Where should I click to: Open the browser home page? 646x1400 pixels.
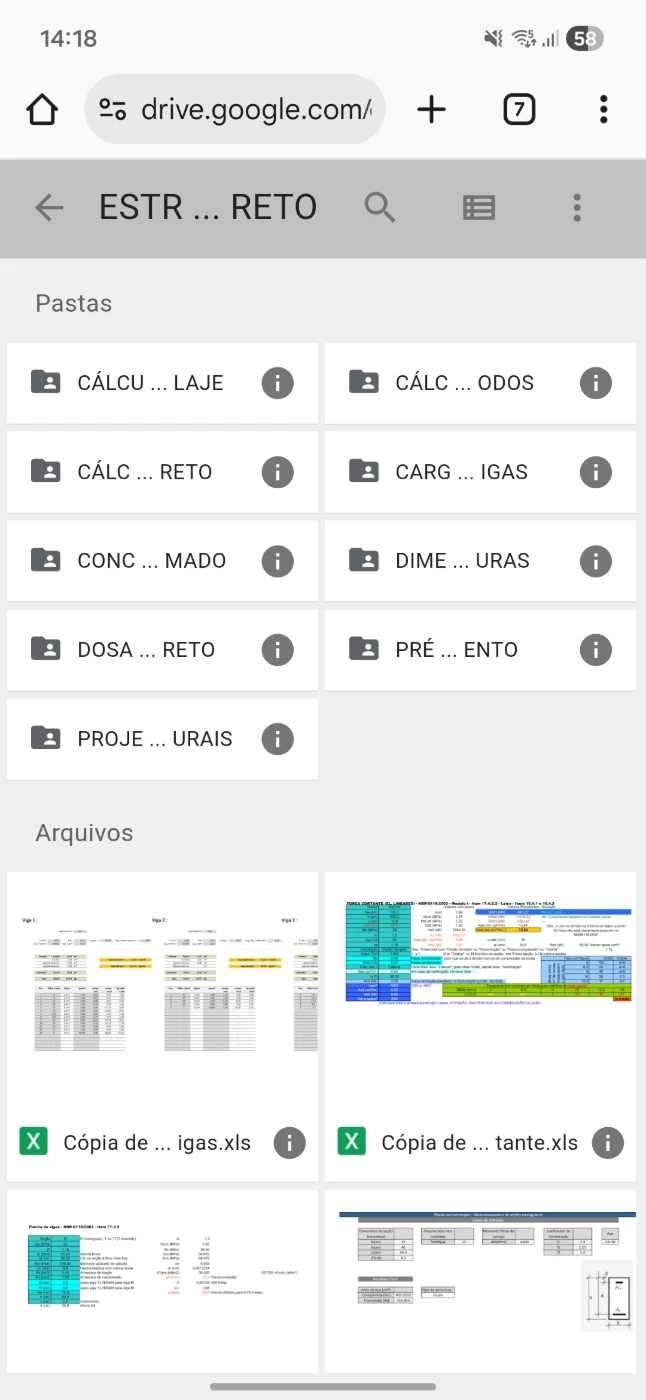[42, 109]
